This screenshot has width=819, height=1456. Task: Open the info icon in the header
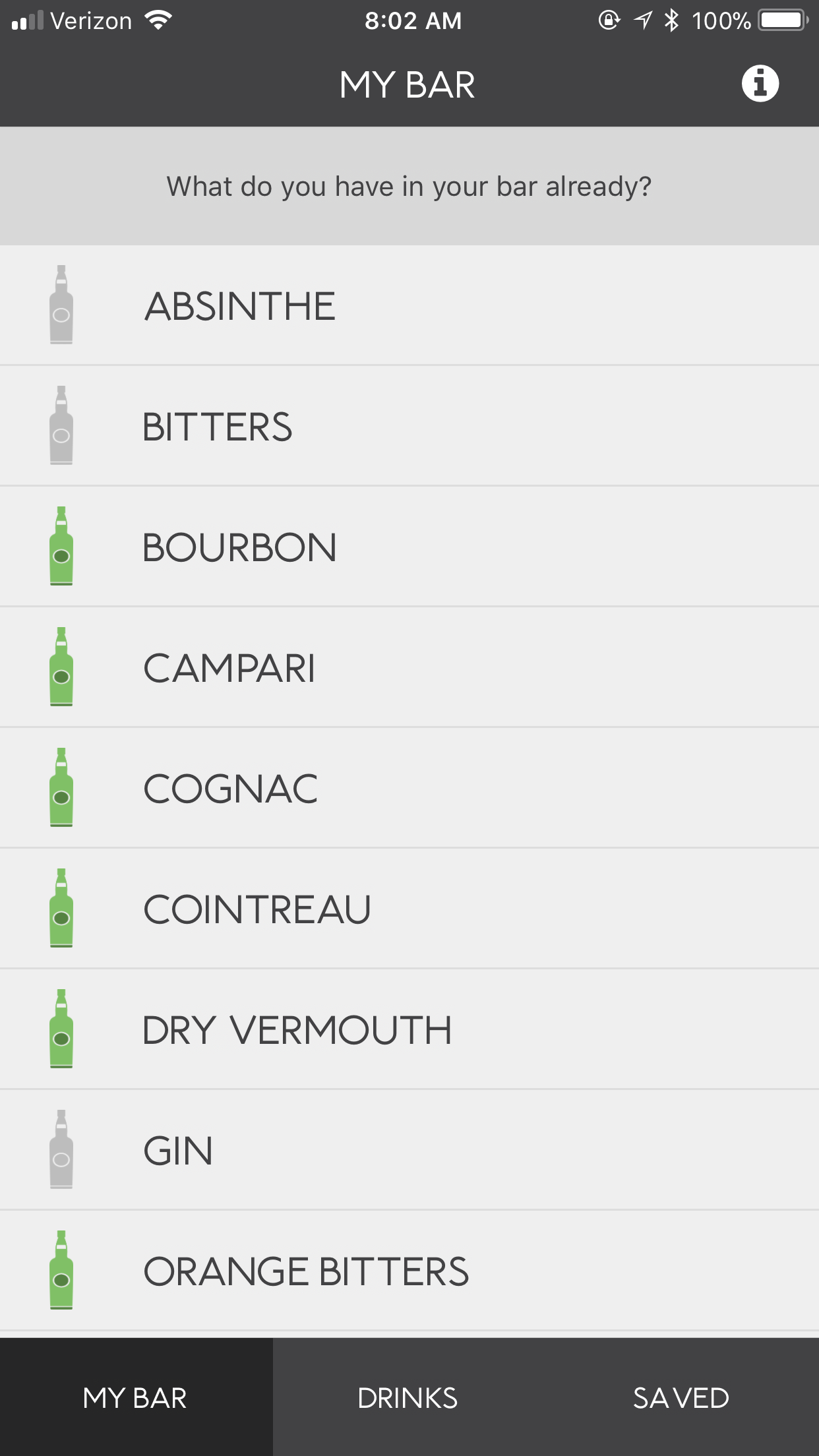coord(760,84)
